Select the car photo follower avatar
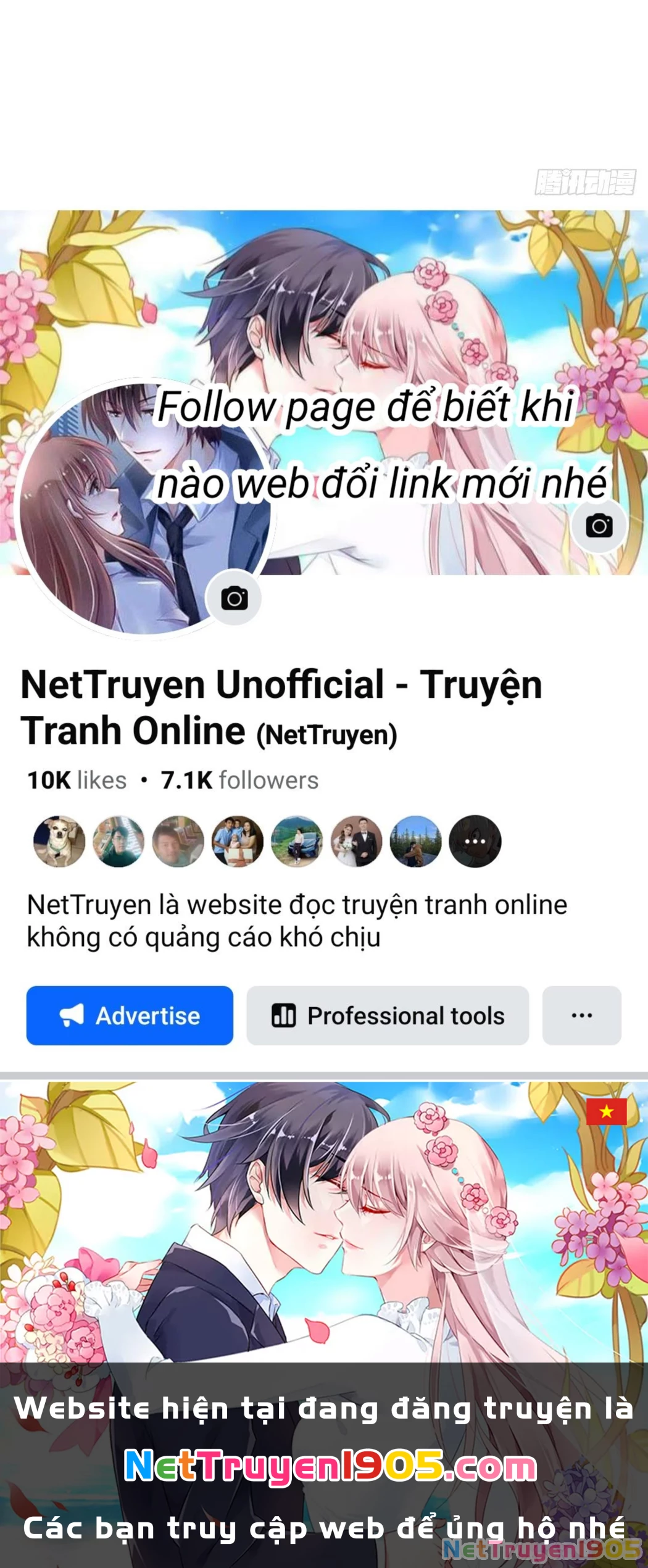This screenshot has width=648, height=1568. pyautogui.click(x=297, y=842)
